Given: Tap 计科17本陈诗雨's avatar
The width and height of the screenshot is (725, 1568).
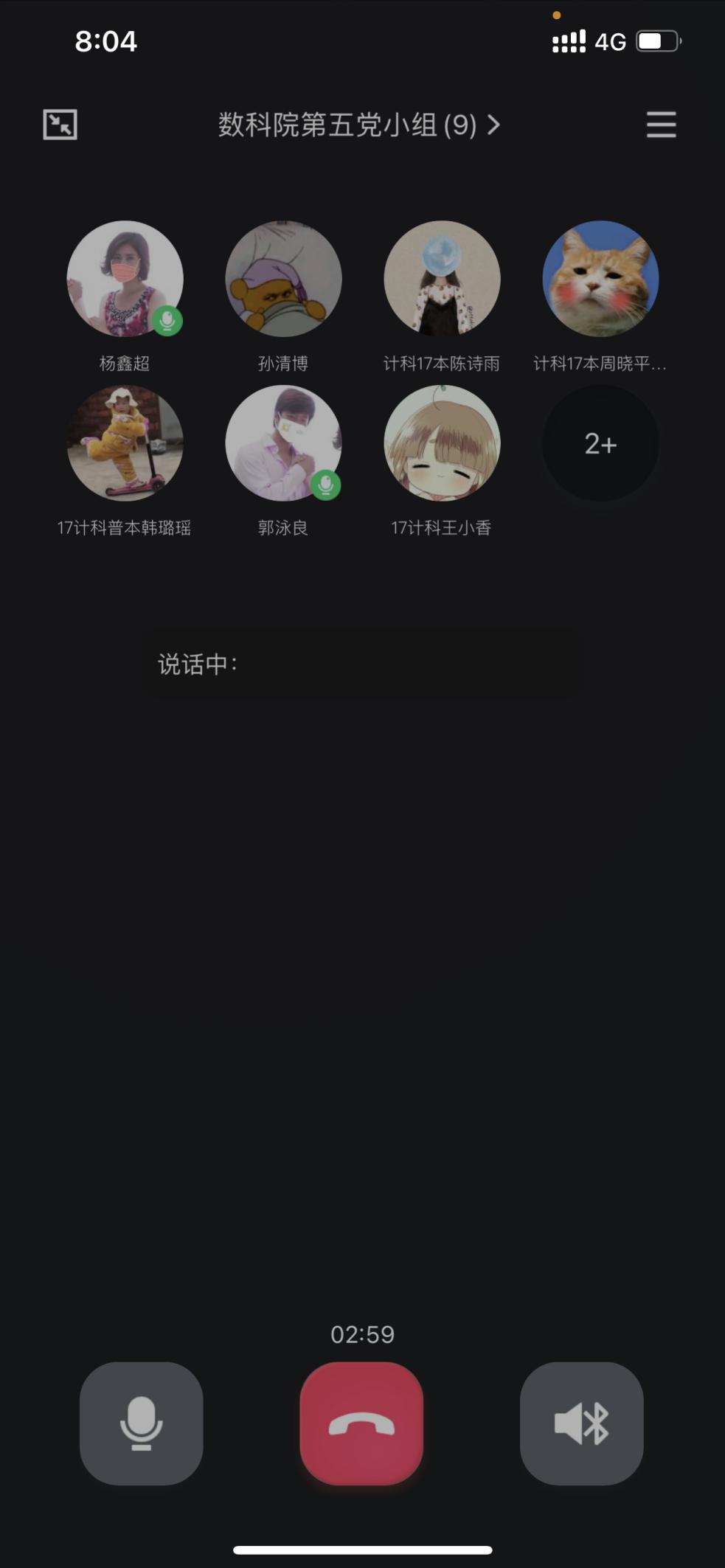Looking at the screenshot, I should click(442, 279).
